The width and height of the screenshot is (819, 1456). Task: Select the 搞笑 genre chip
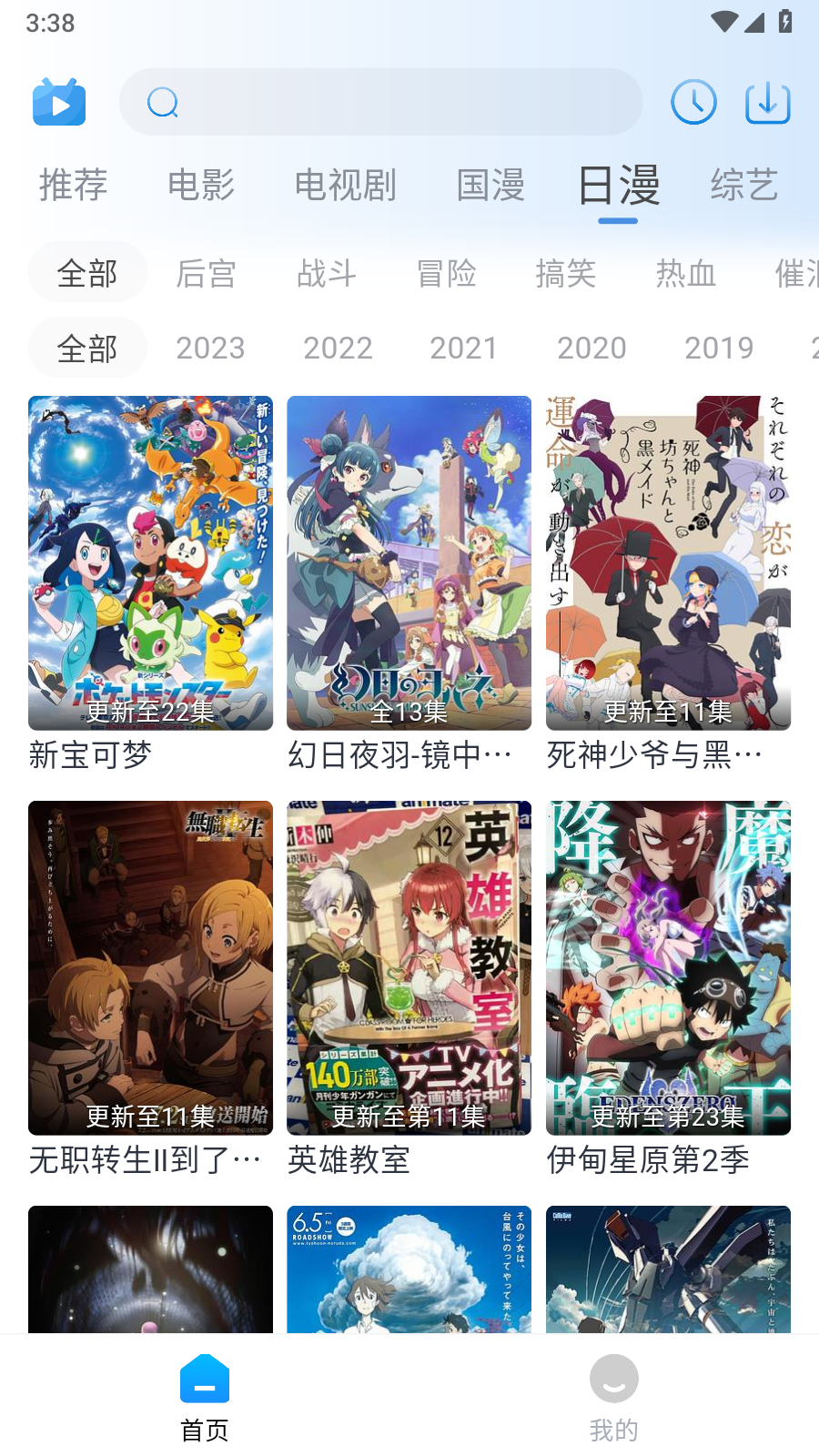[x=565, y=273]
